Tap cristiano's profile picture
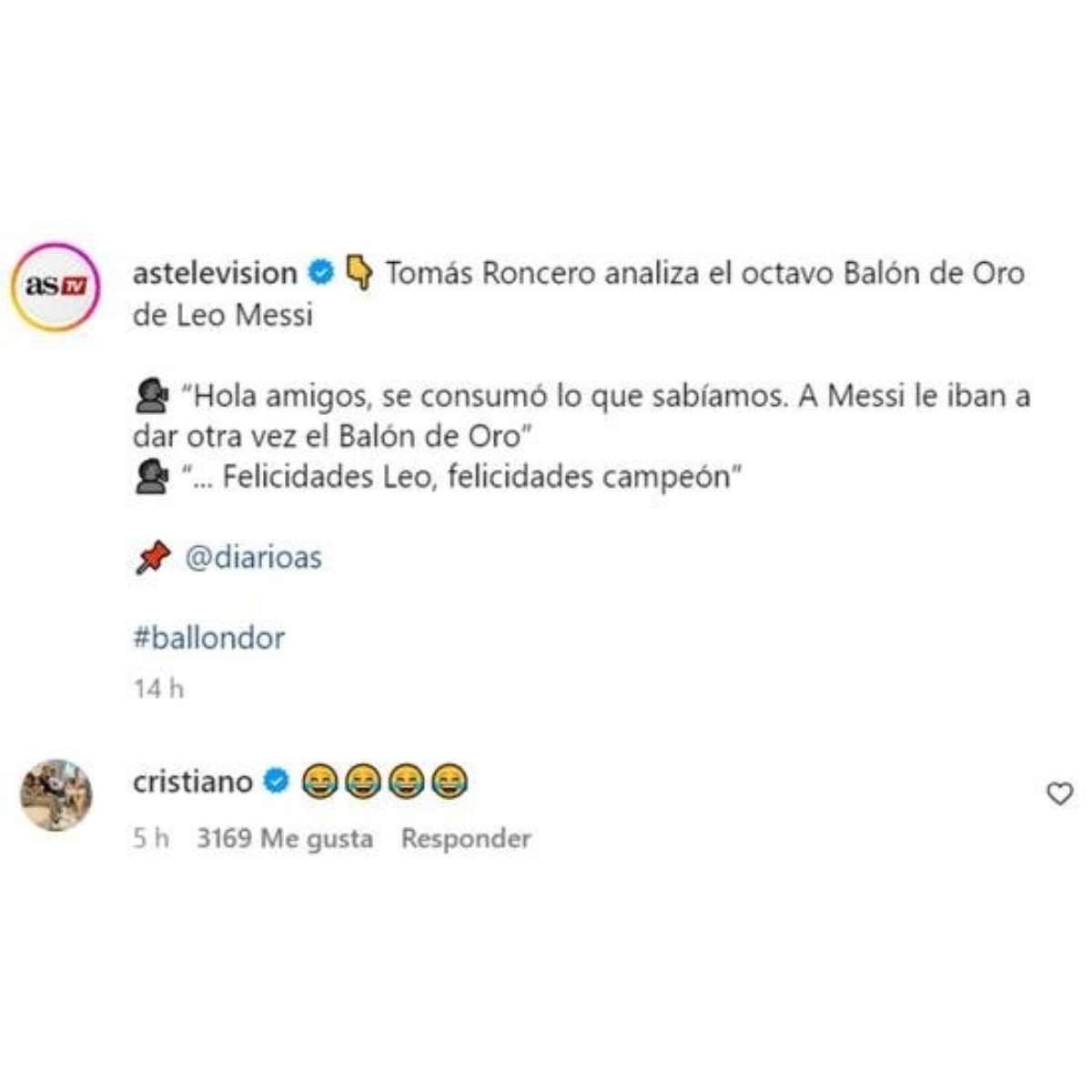The width and height of the screenshot is (1092, 1092). tap(56, 794)
